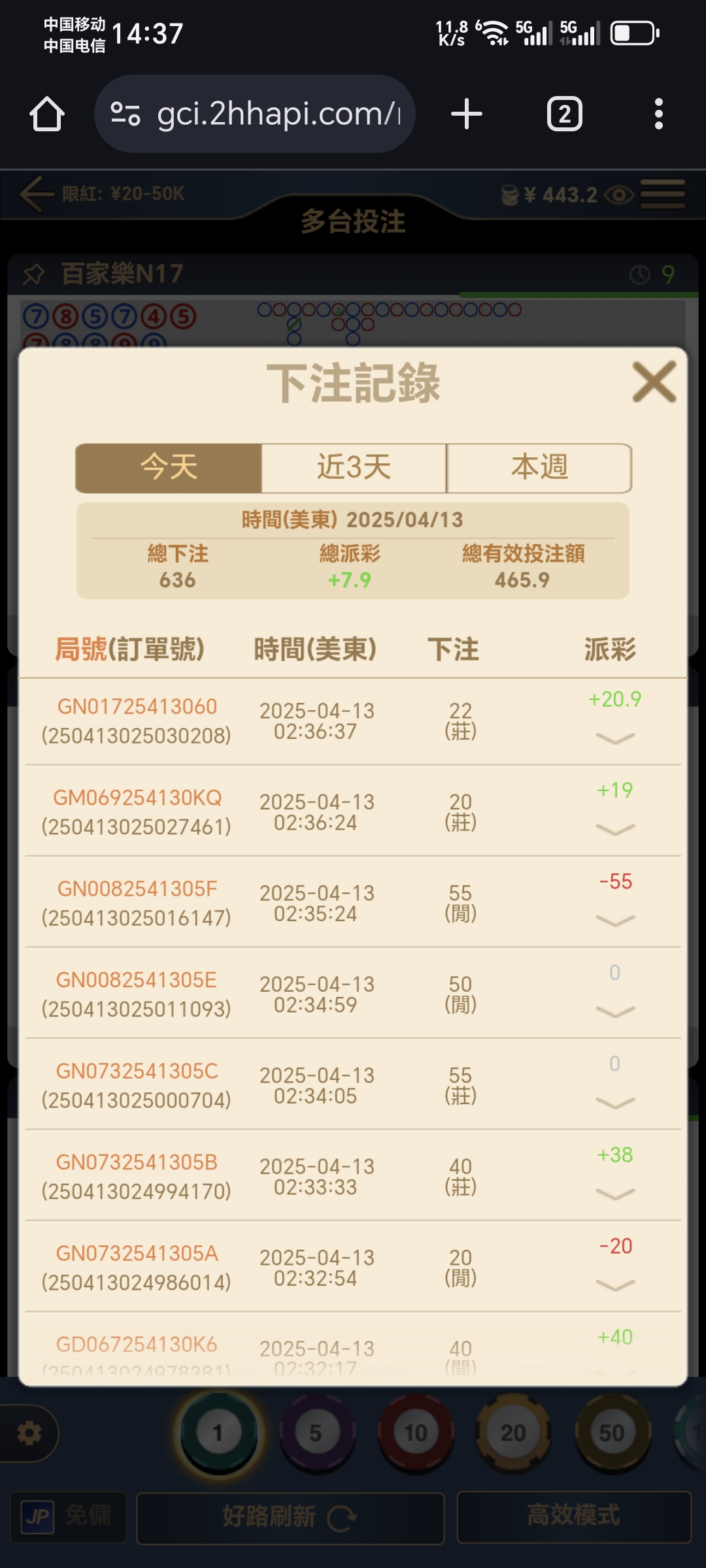Viewport: 706px width, 1568px height.
Task: Open a new browser tab
Action: [x=467, y=114]
